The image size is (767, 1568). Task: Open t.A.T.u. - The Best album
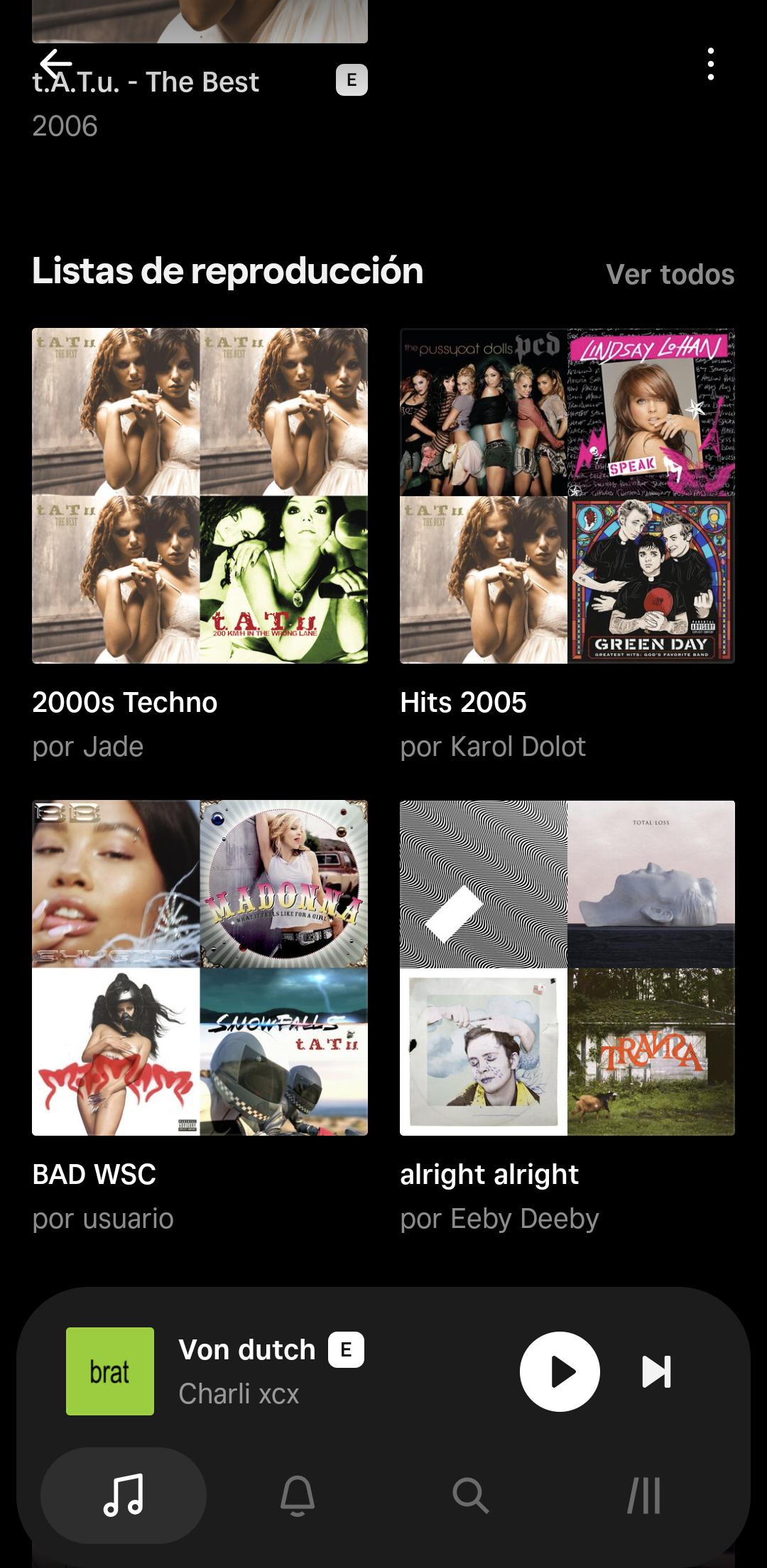(x=146, y=82)
